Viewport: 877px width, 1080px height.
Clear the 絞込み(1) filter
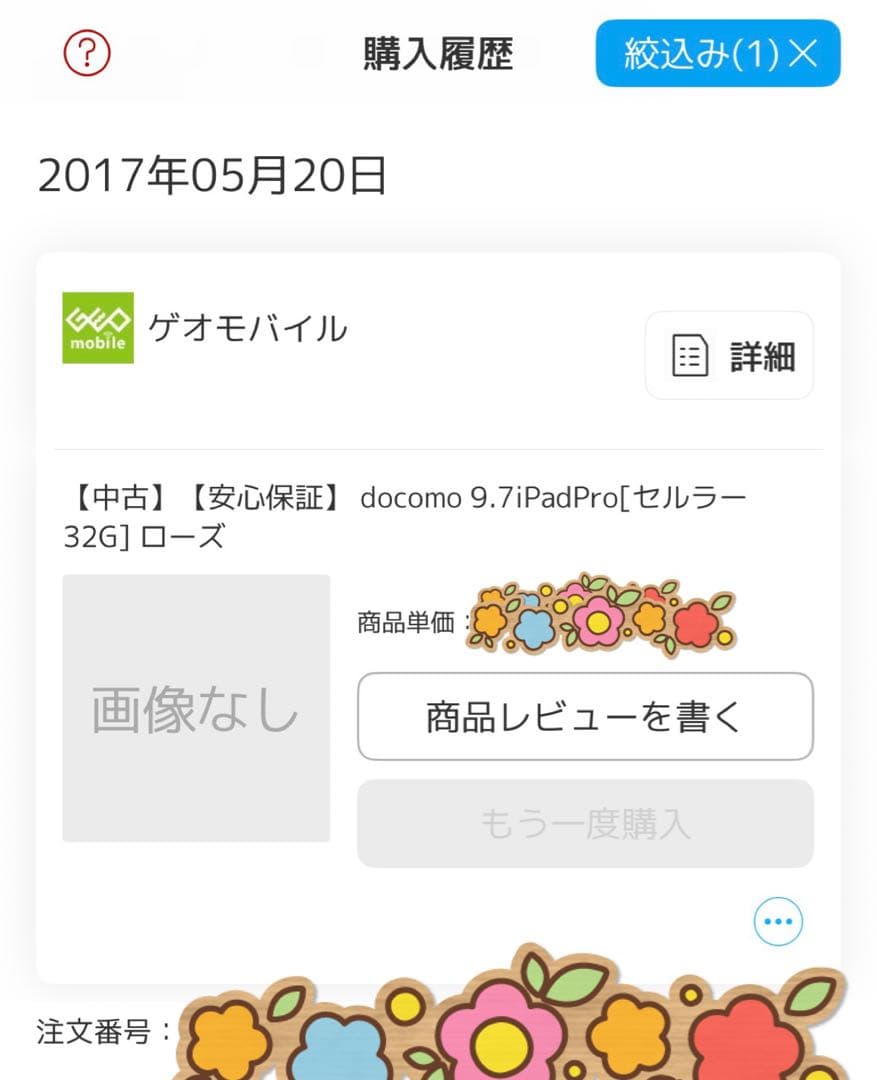[717, 53]
